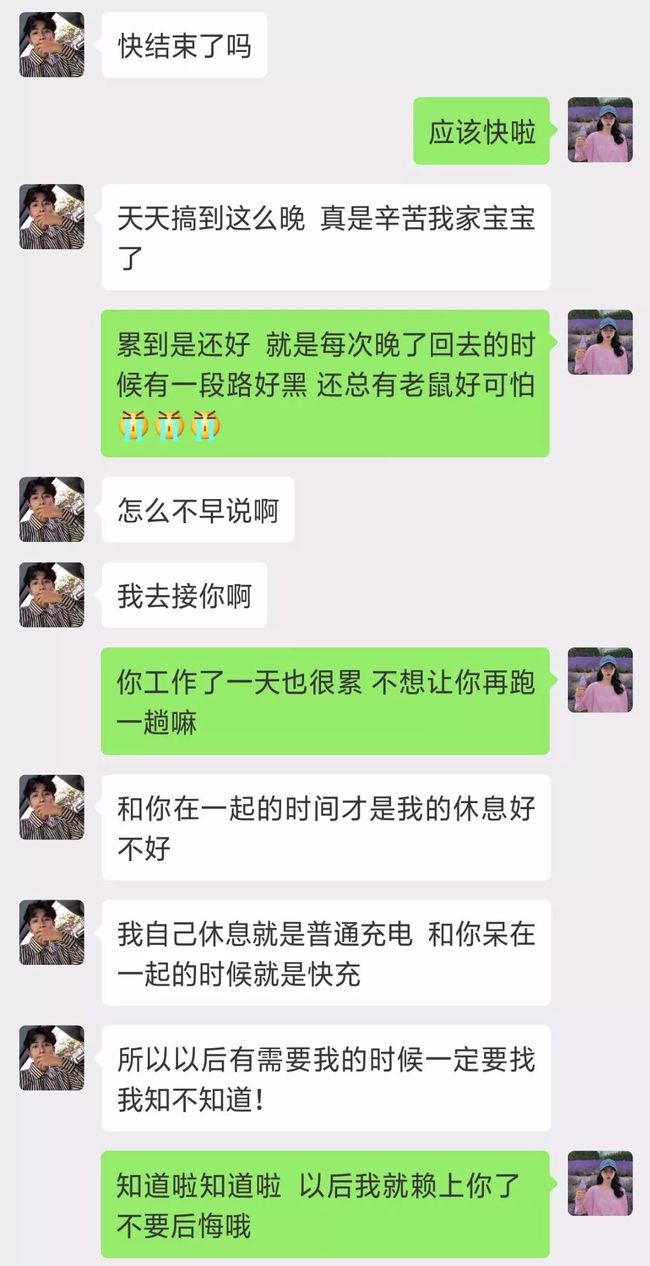
Task: Open the girl's avatar beside "知道啦知道啦" message
Action: (600, 1183)
